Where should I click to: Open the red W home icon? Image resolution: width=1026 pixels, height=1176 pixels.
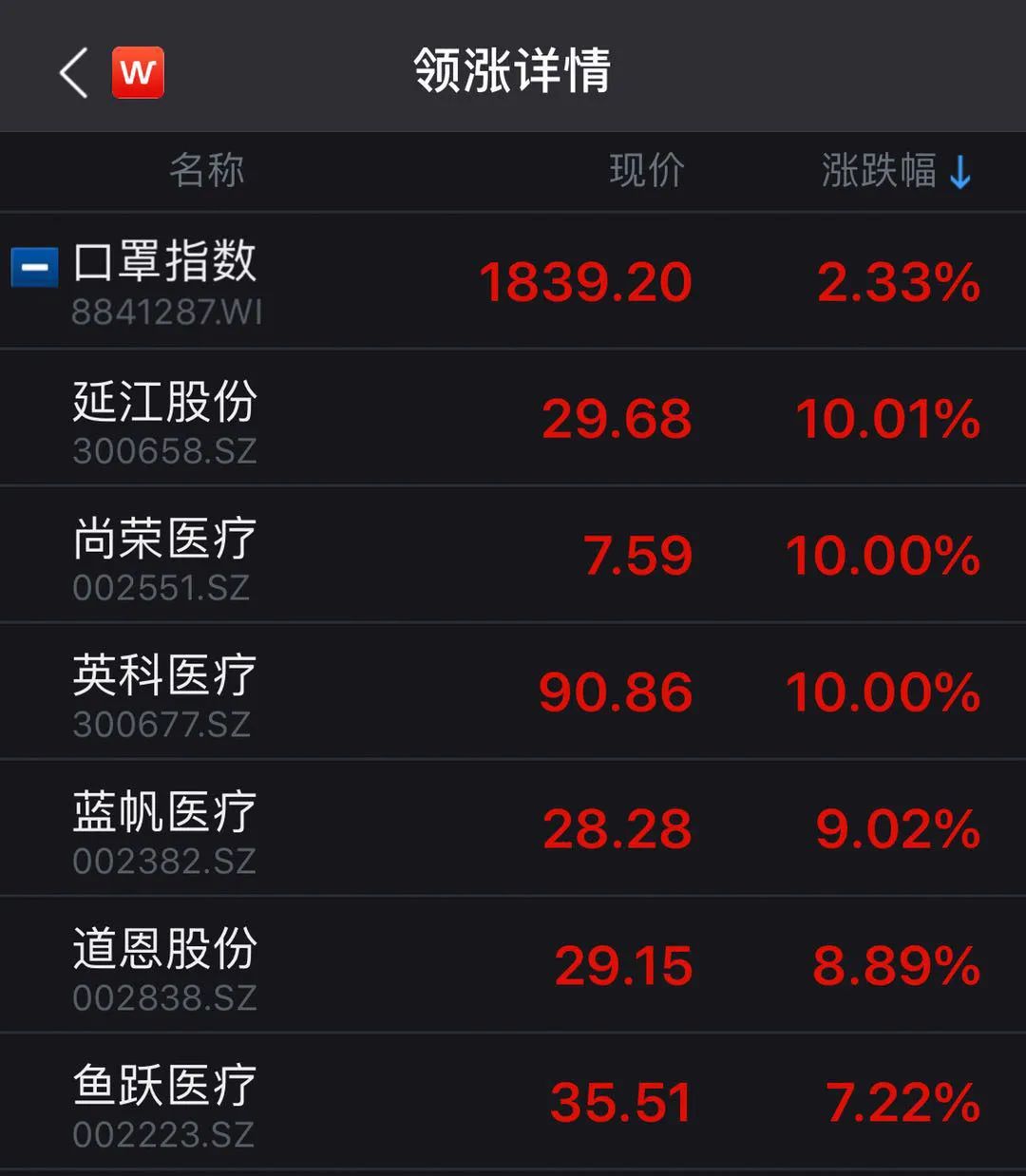pos(138,72)
